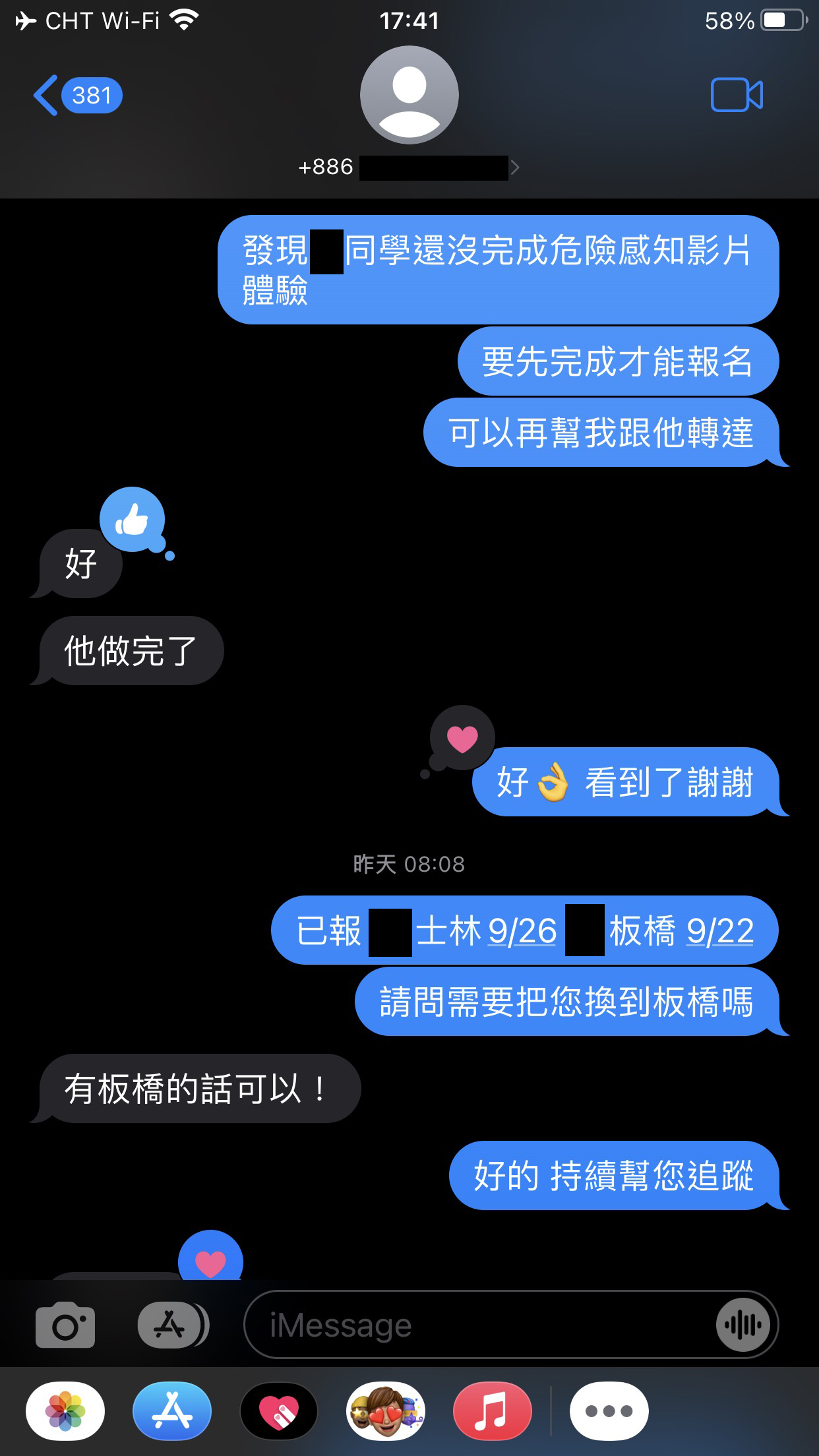Open conversation list showing 381 unread
Viewport: 819px width, 1456px height.
tap(92, 95)
